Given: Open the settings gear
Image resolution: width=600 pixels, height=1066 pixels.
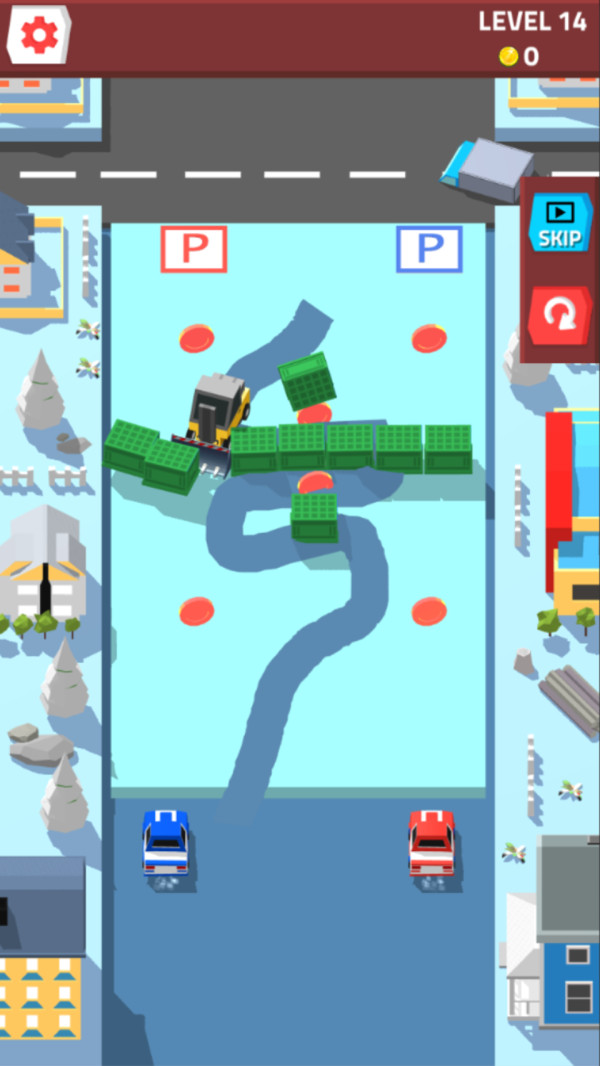Looking at the screenshot, I should click(39, 35).
